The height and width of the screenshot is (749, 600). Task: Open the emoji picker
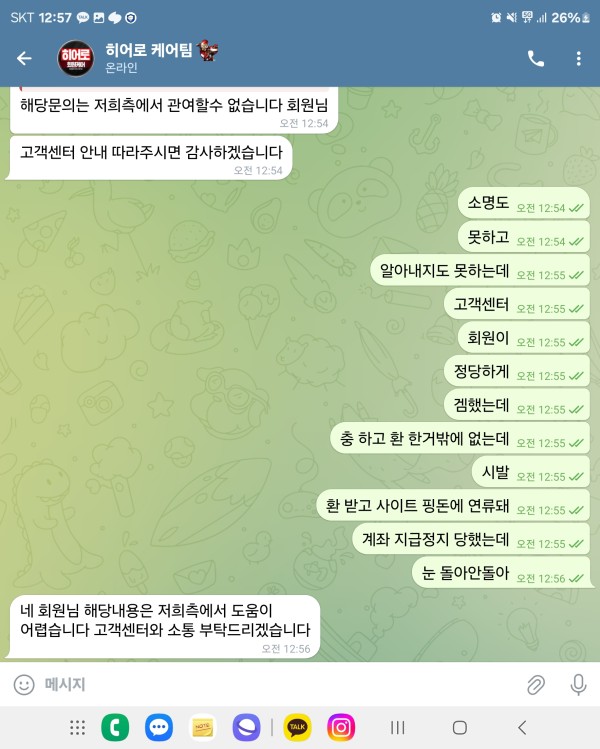point(24,684)
